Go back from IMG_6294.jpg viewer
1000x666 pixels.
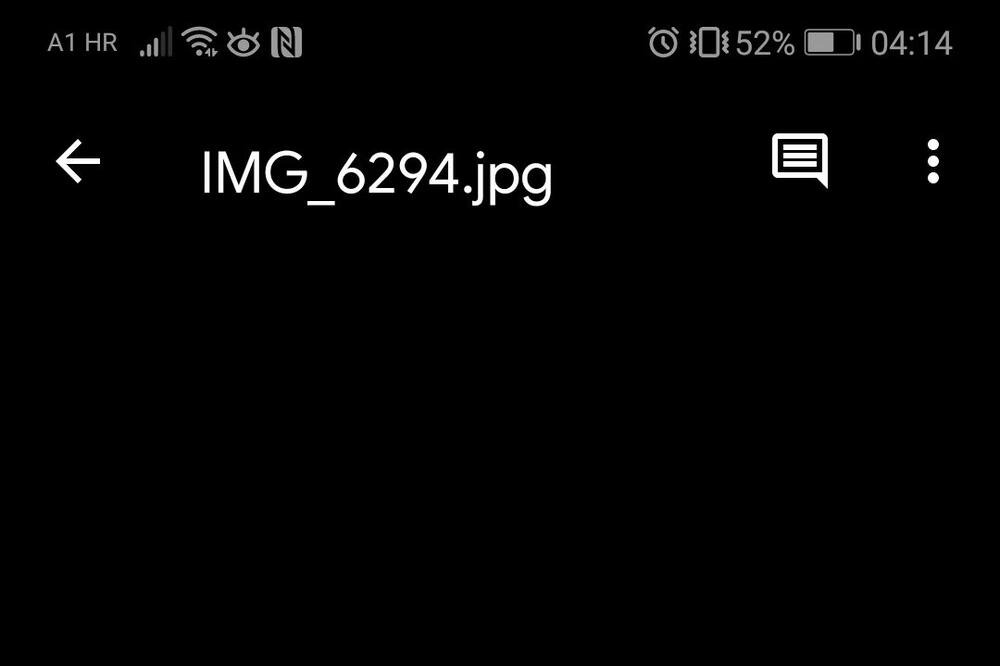78,162
